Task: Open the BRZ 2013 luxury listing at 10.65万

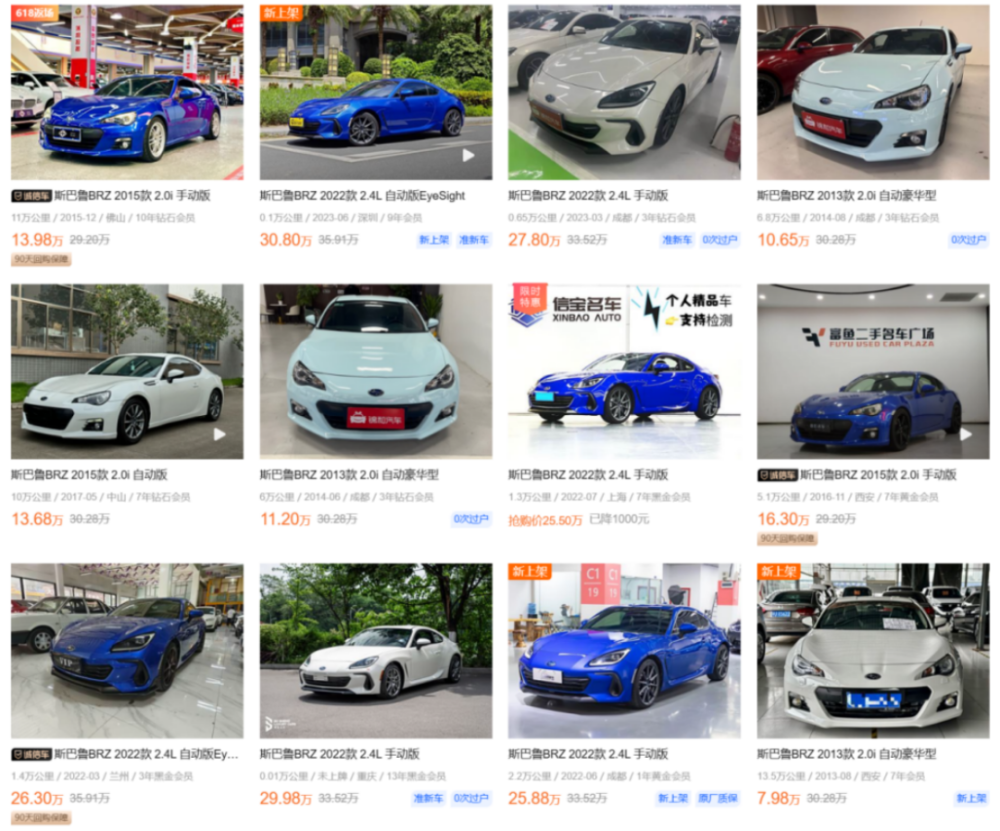Action: point(872,93)
